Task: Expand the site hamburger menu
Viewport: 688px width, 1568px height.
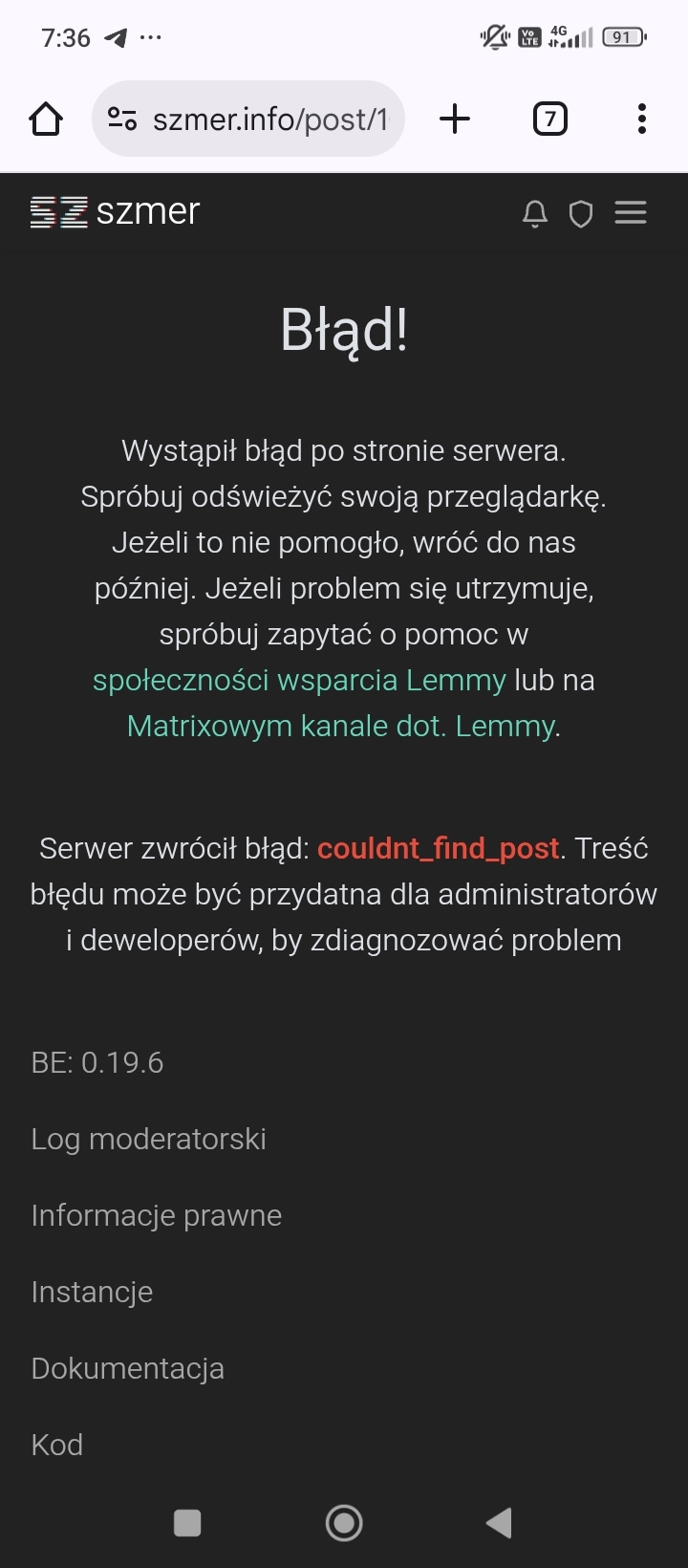Action: pos(631,212)
